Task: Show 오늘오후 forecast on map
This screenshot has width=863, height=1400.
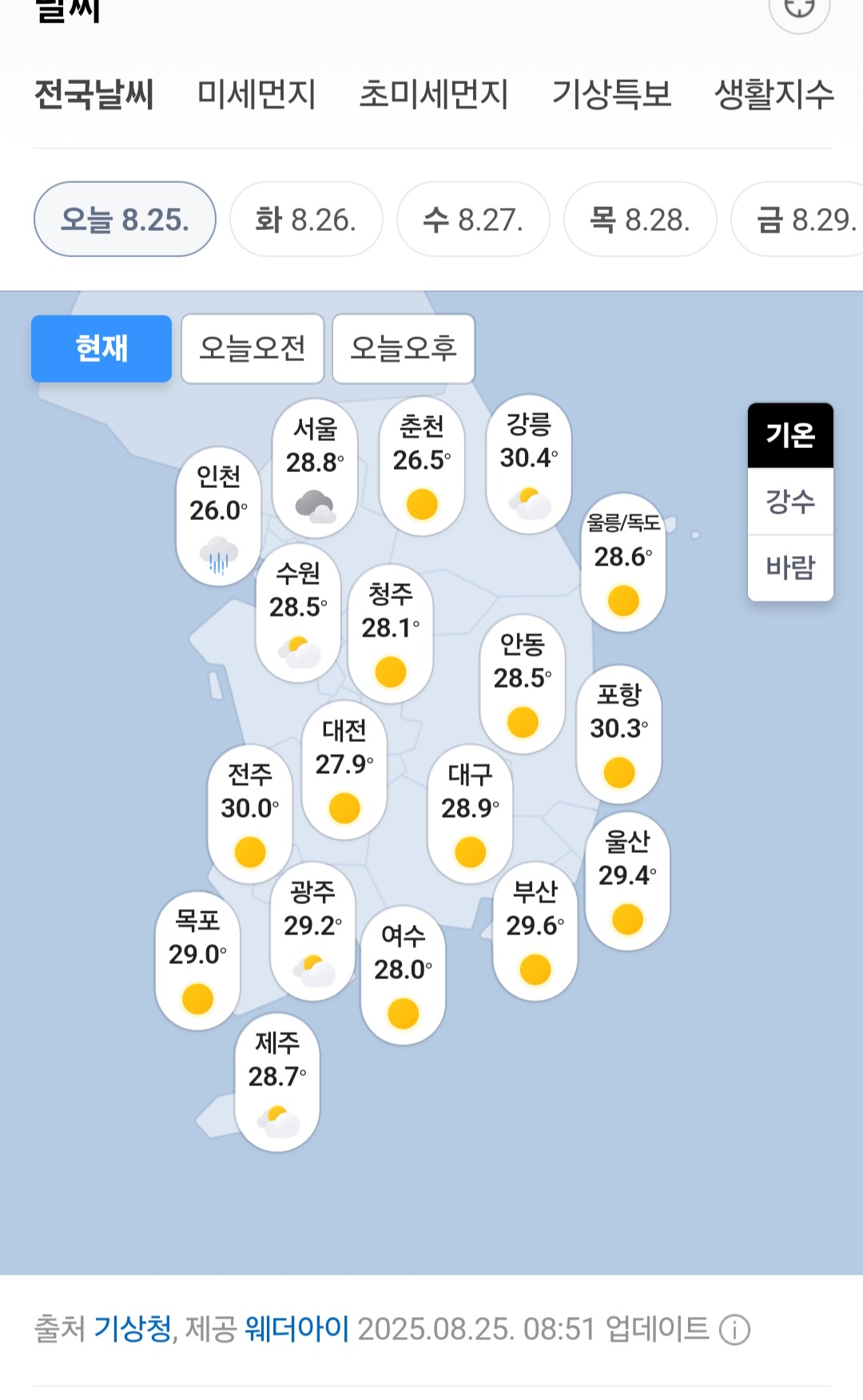Action: [404, 348]
